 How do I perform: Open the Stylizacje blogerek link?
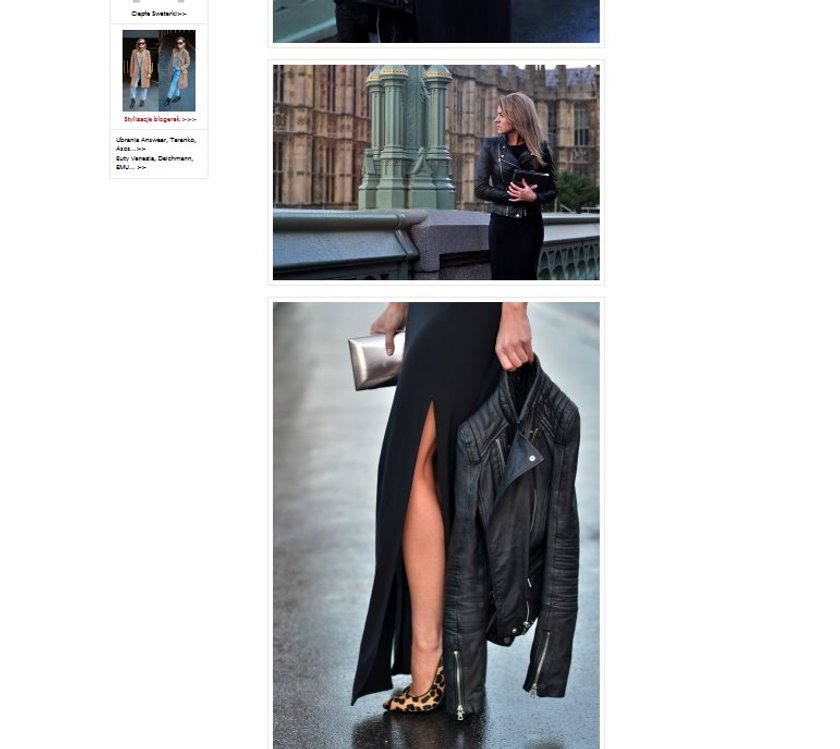(159, 119)
